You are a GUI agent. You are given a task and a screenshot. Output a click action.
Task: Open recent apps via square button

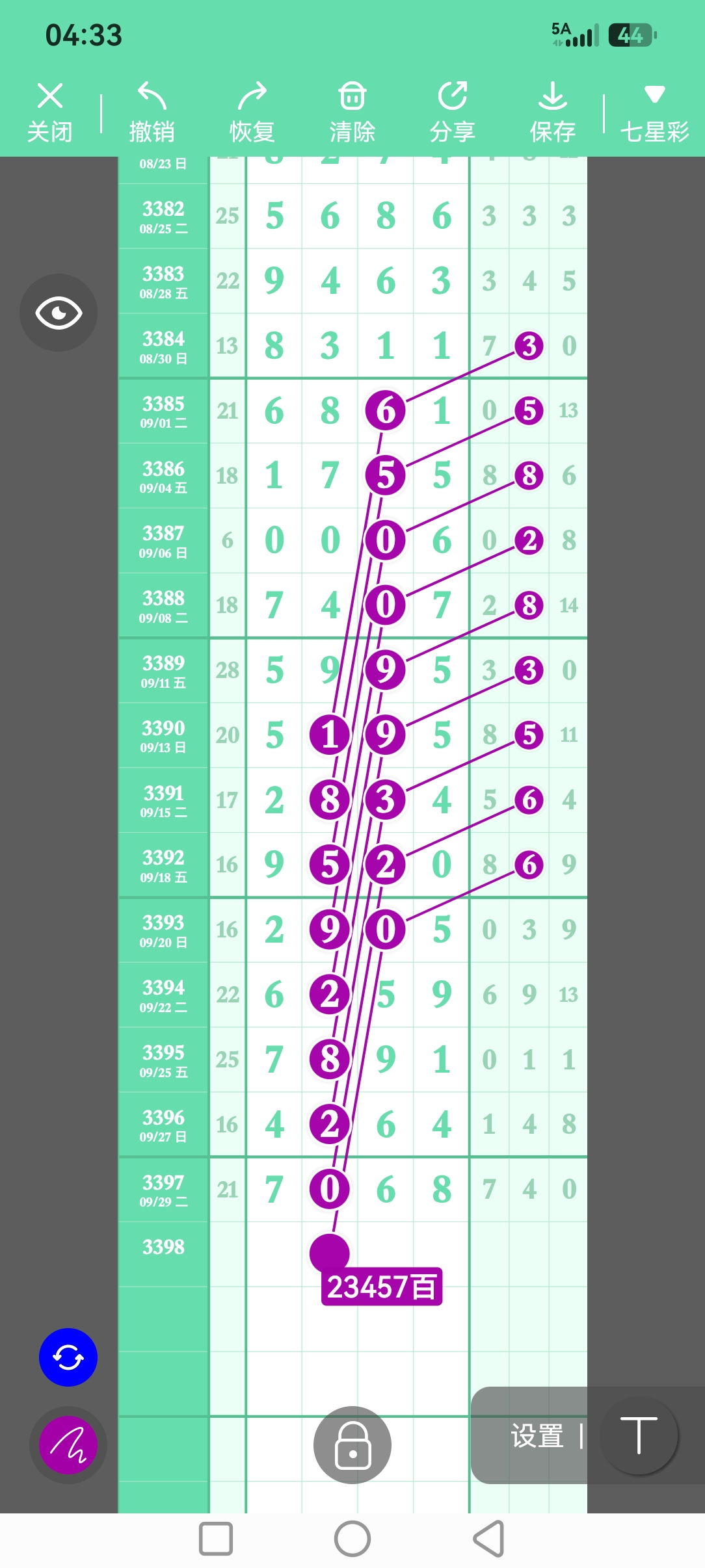coord(216,1539)
